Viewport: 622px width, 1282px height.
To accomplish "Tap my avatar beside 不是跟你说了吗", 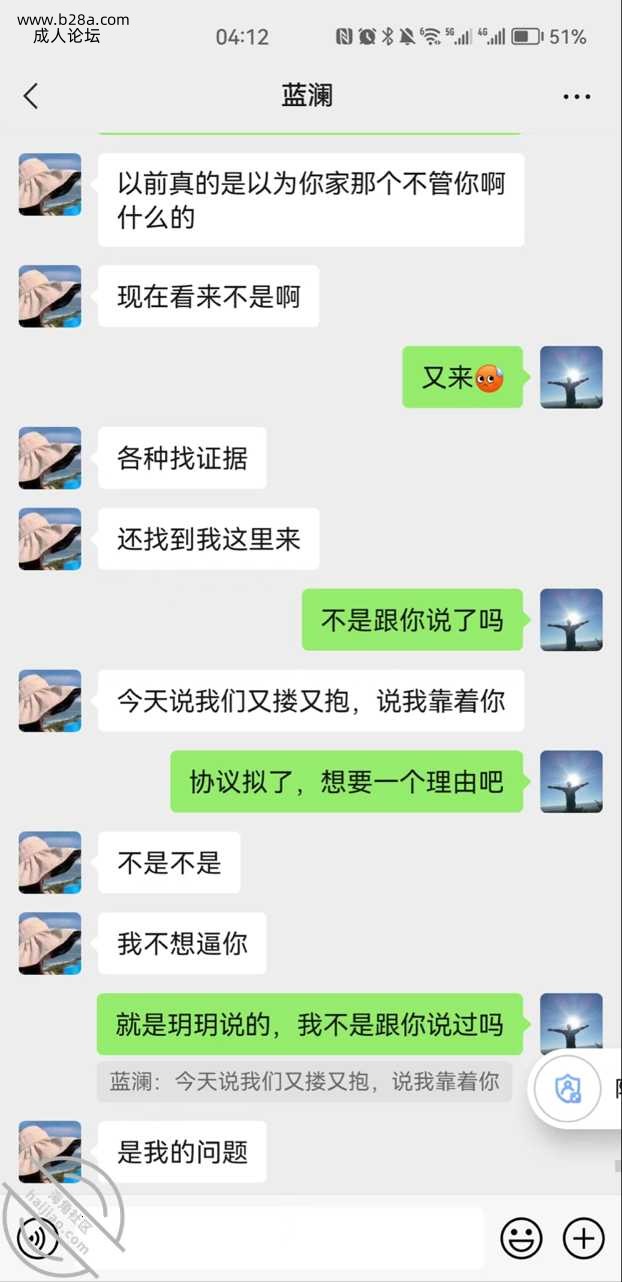I will [571, 620].
